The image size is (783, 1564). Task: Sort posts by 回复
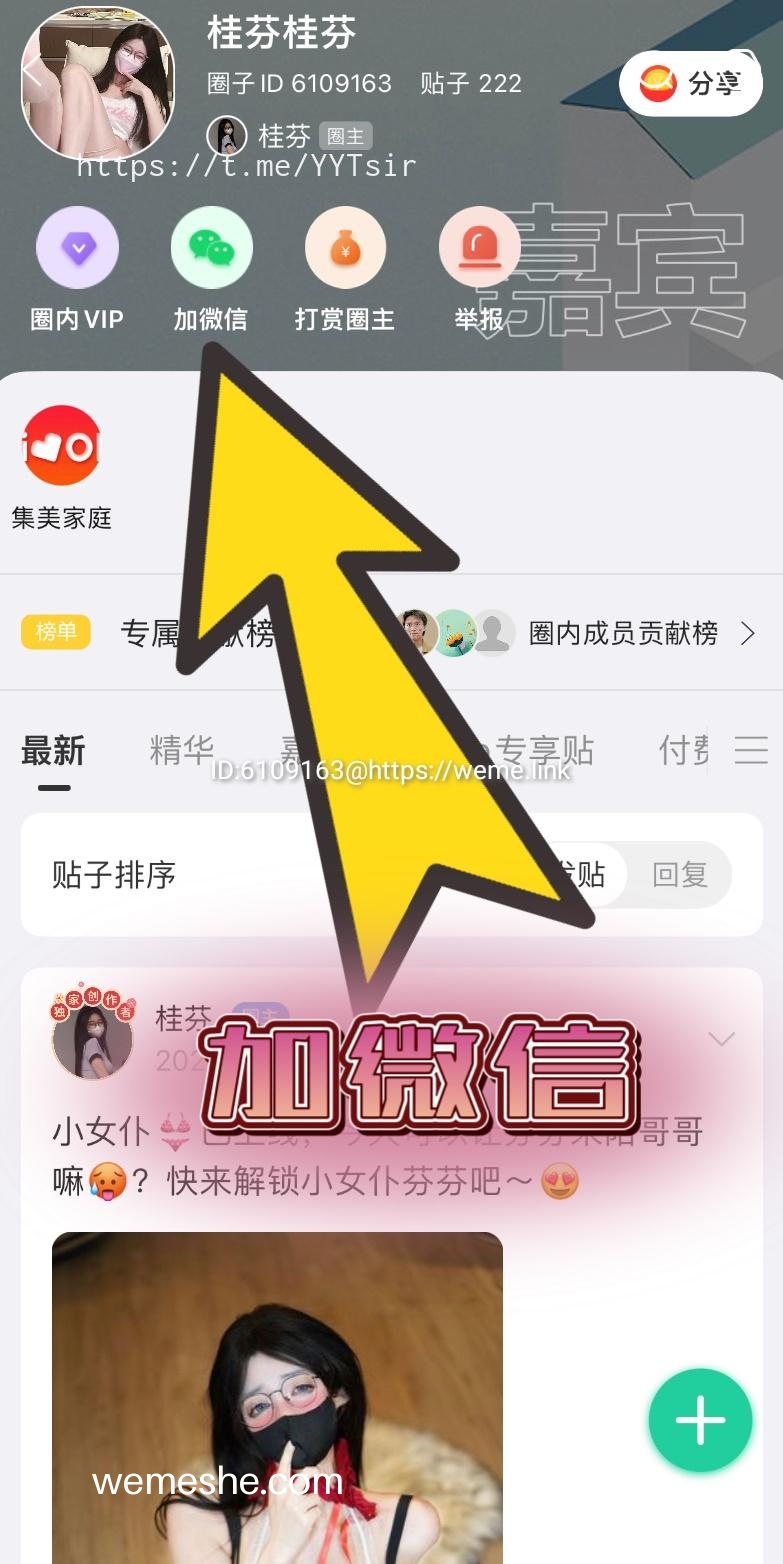click(680, 875)
